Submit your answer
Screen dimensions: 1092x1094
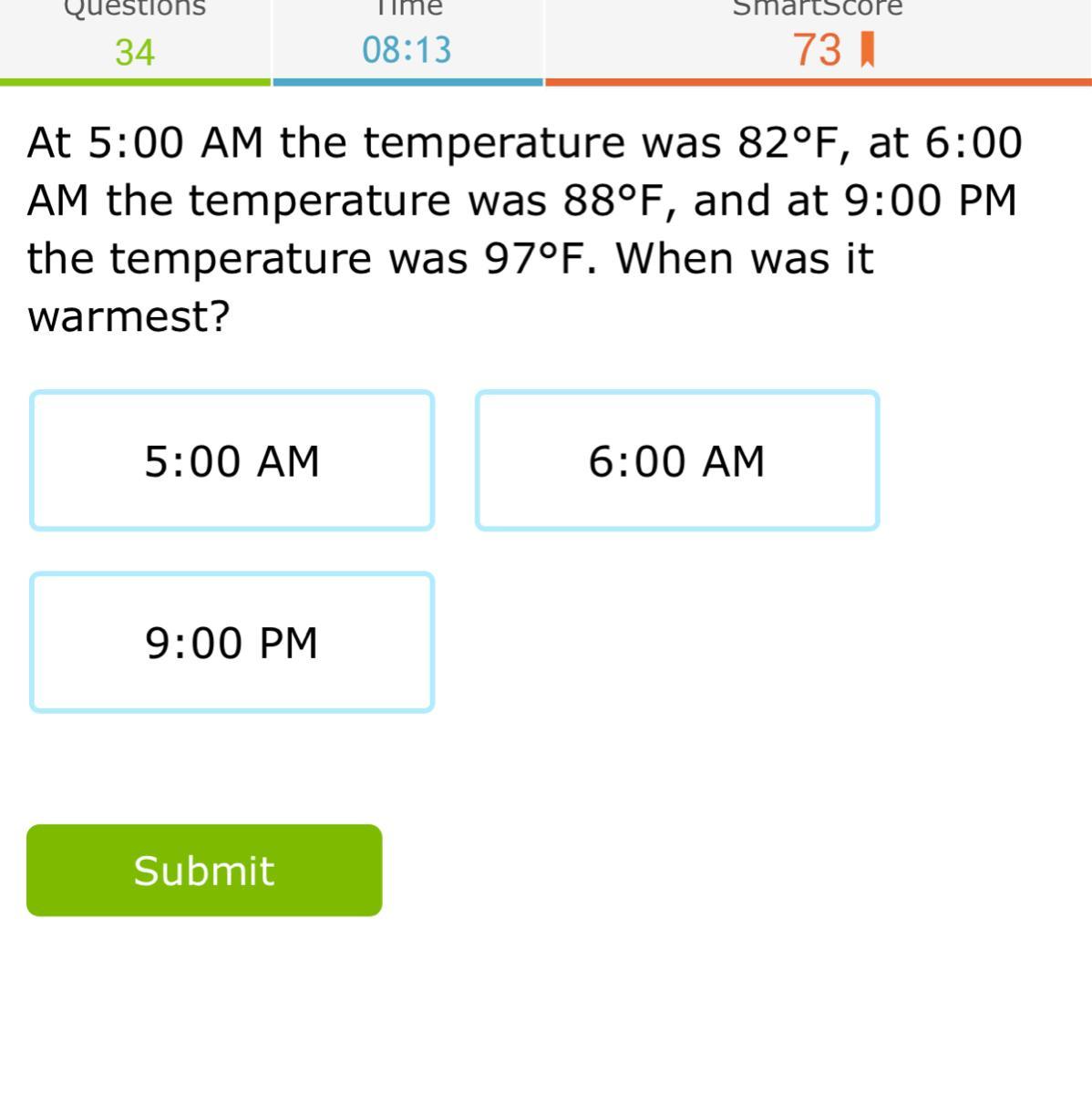[x=204, y=871]
